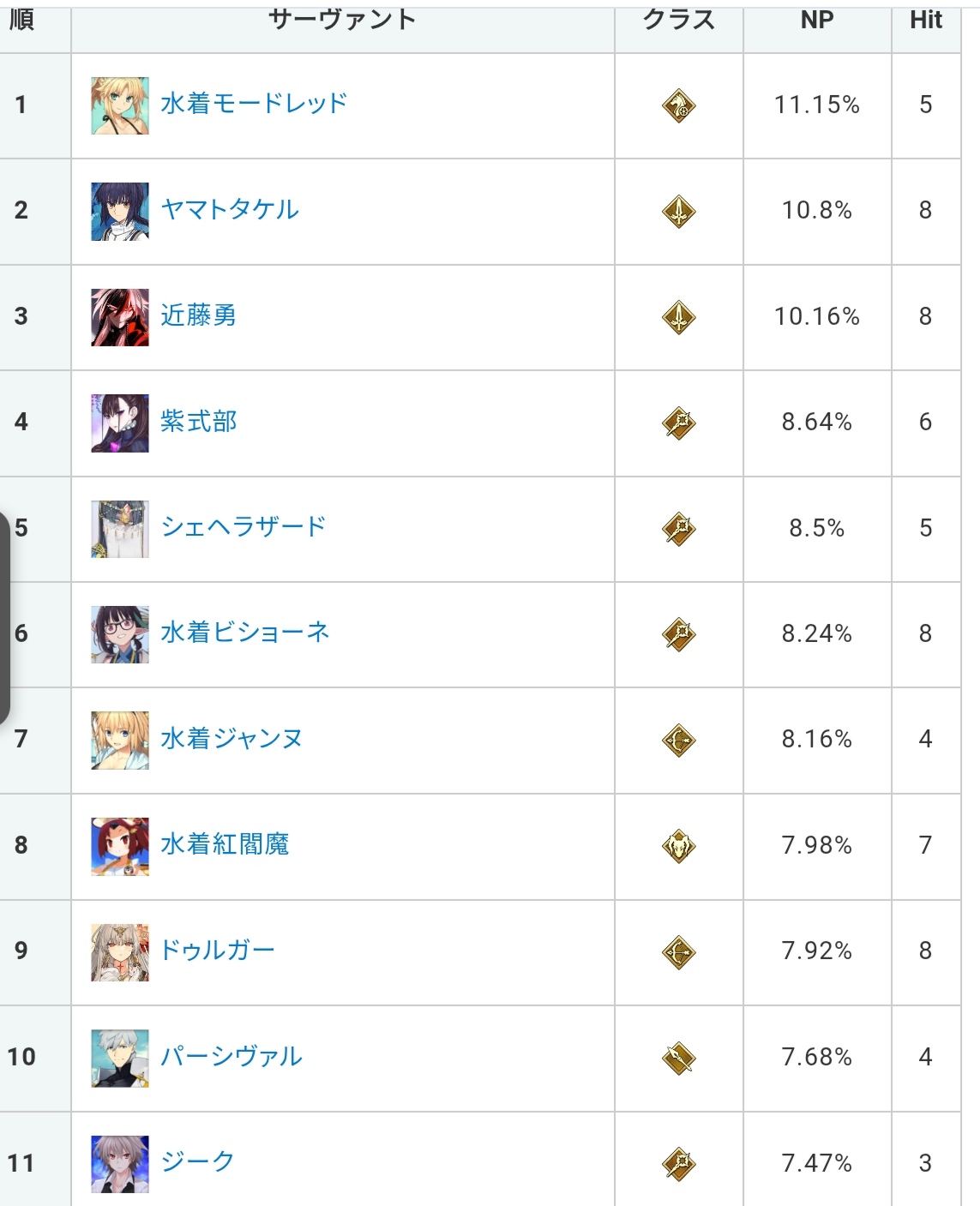Tap the 水着紅閻魔 link
Screen dimensions: 980x1206
[x=225, y=844]
